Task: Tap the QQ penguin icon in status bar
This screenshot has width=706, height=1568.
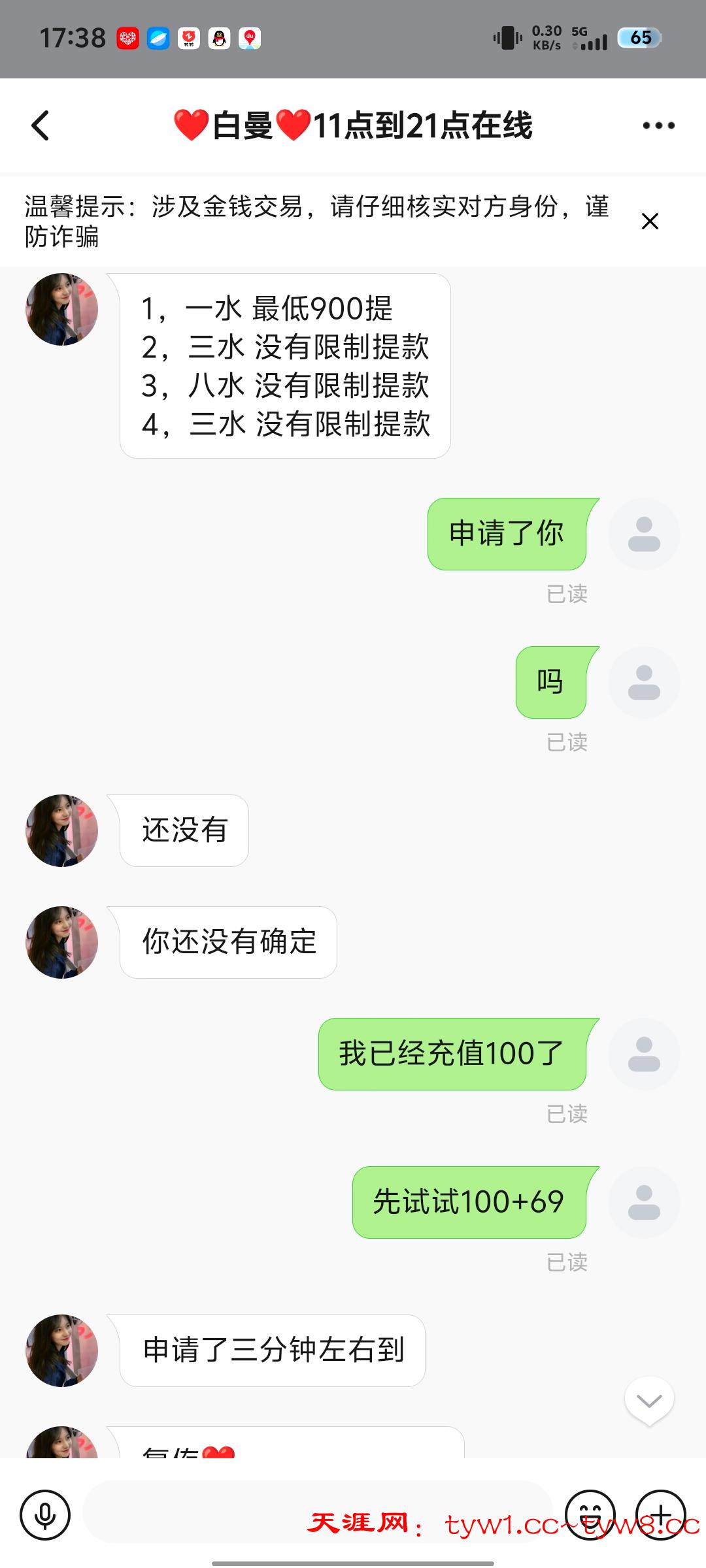Action: (219, 39)
